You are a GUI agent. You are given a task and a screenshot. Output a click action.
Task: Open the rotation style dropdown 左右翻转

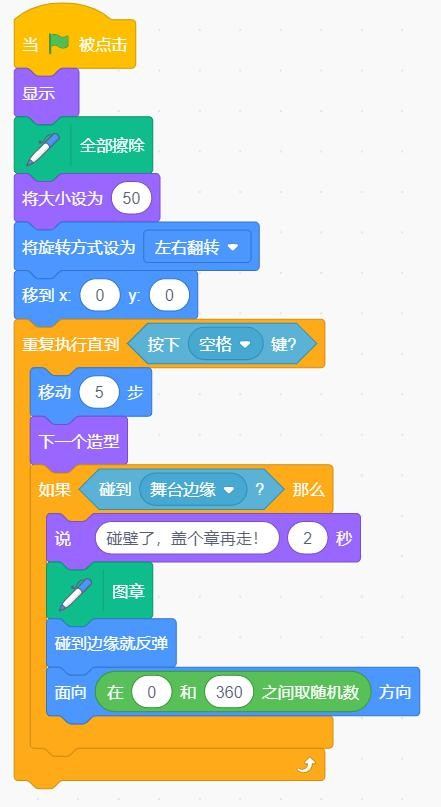(x=197, y=247)
